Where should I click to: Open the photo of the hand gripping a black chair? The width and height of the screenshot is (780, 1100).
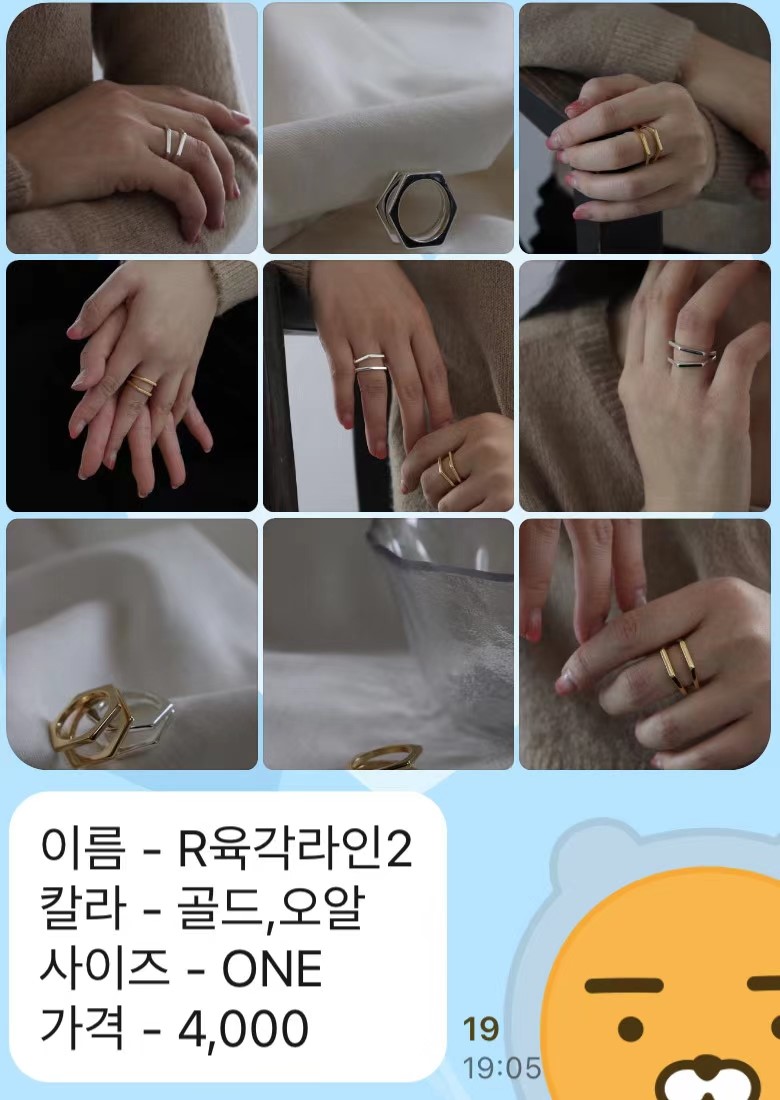tap(644, 128)
